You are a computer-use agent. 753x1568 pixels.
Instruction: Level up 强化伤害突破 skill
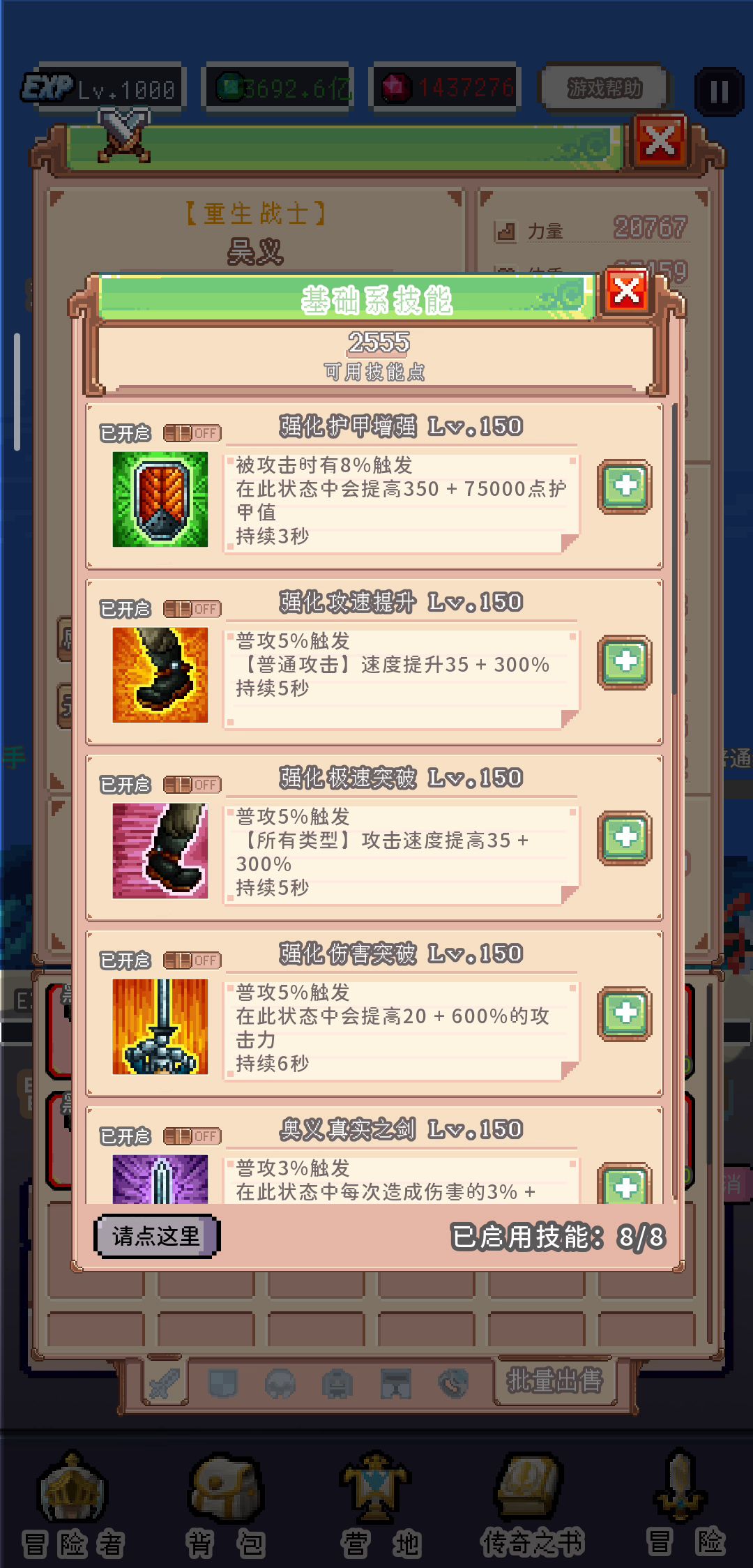tap(625, 1013)
